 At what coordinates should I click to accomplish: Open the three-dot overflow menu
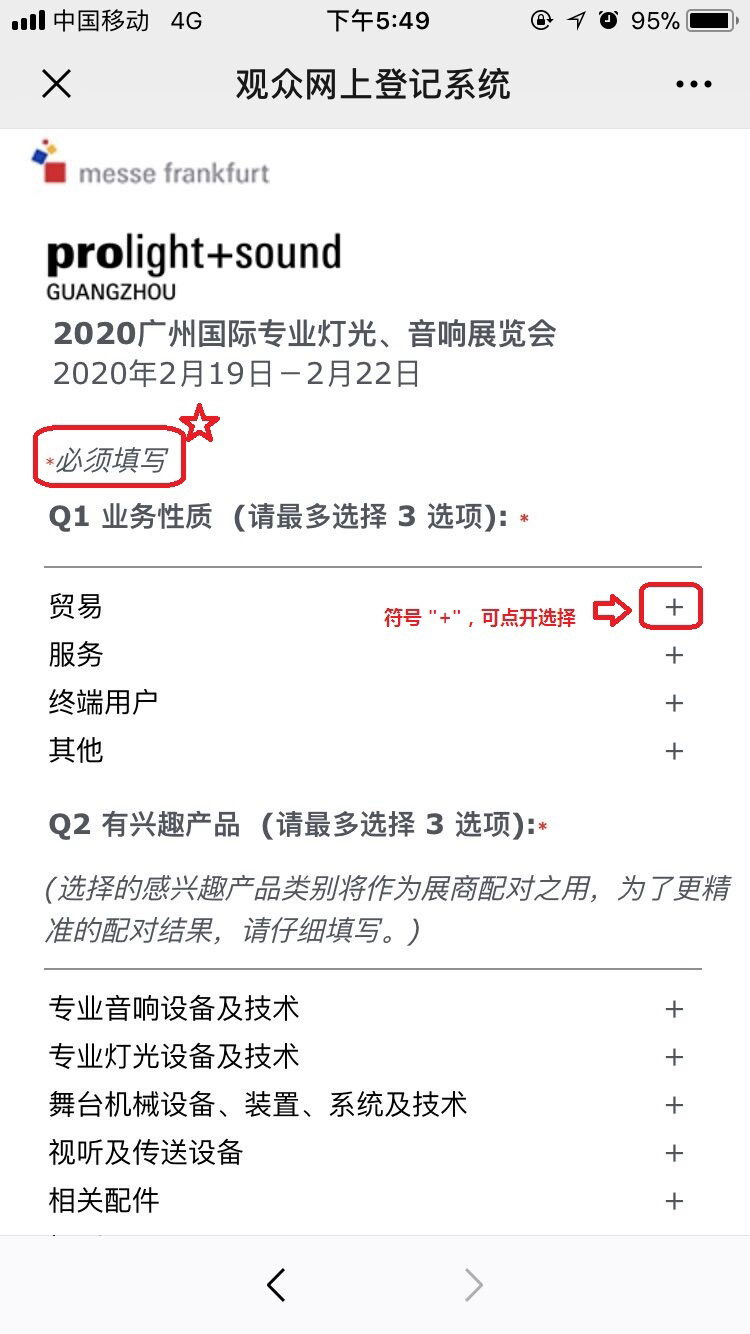pos(693,85)
